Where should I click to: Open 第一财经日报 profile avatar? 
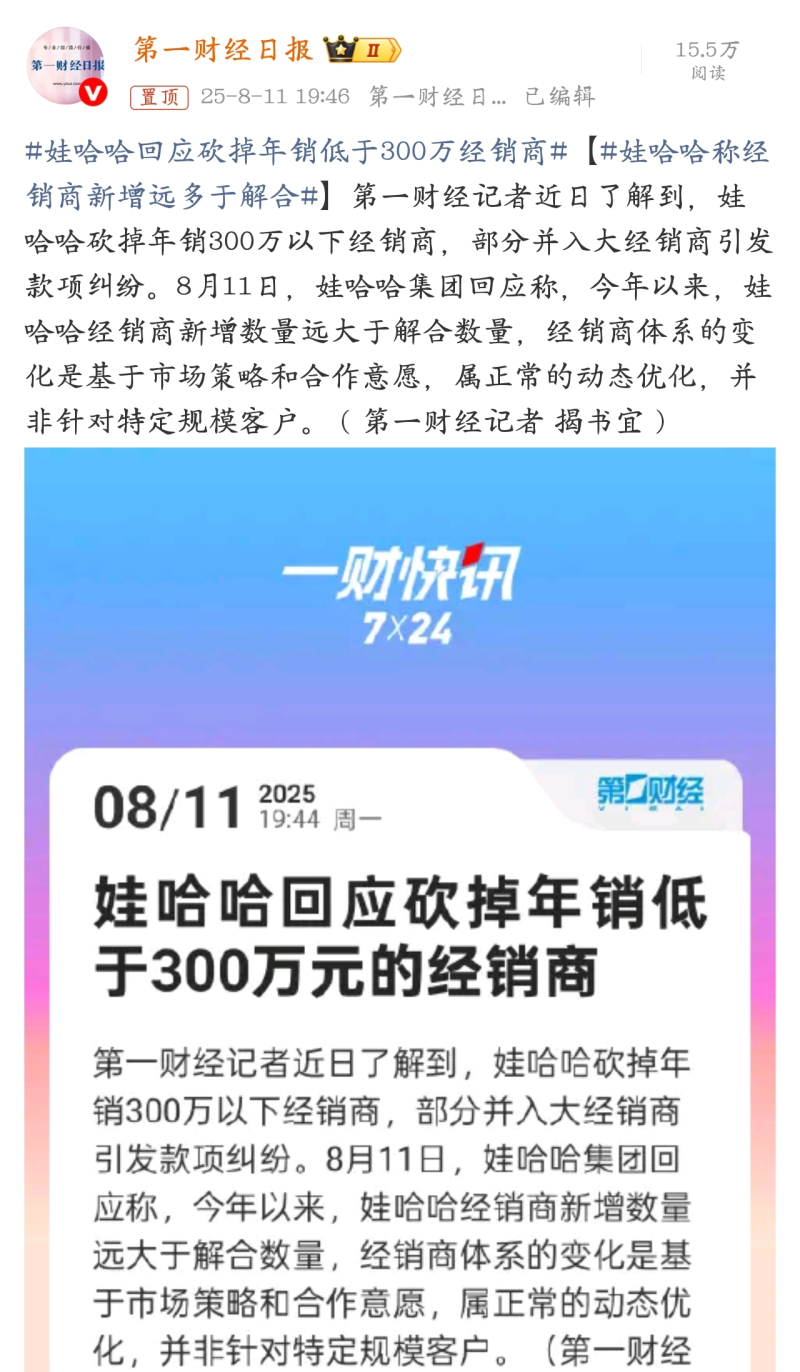66,66
